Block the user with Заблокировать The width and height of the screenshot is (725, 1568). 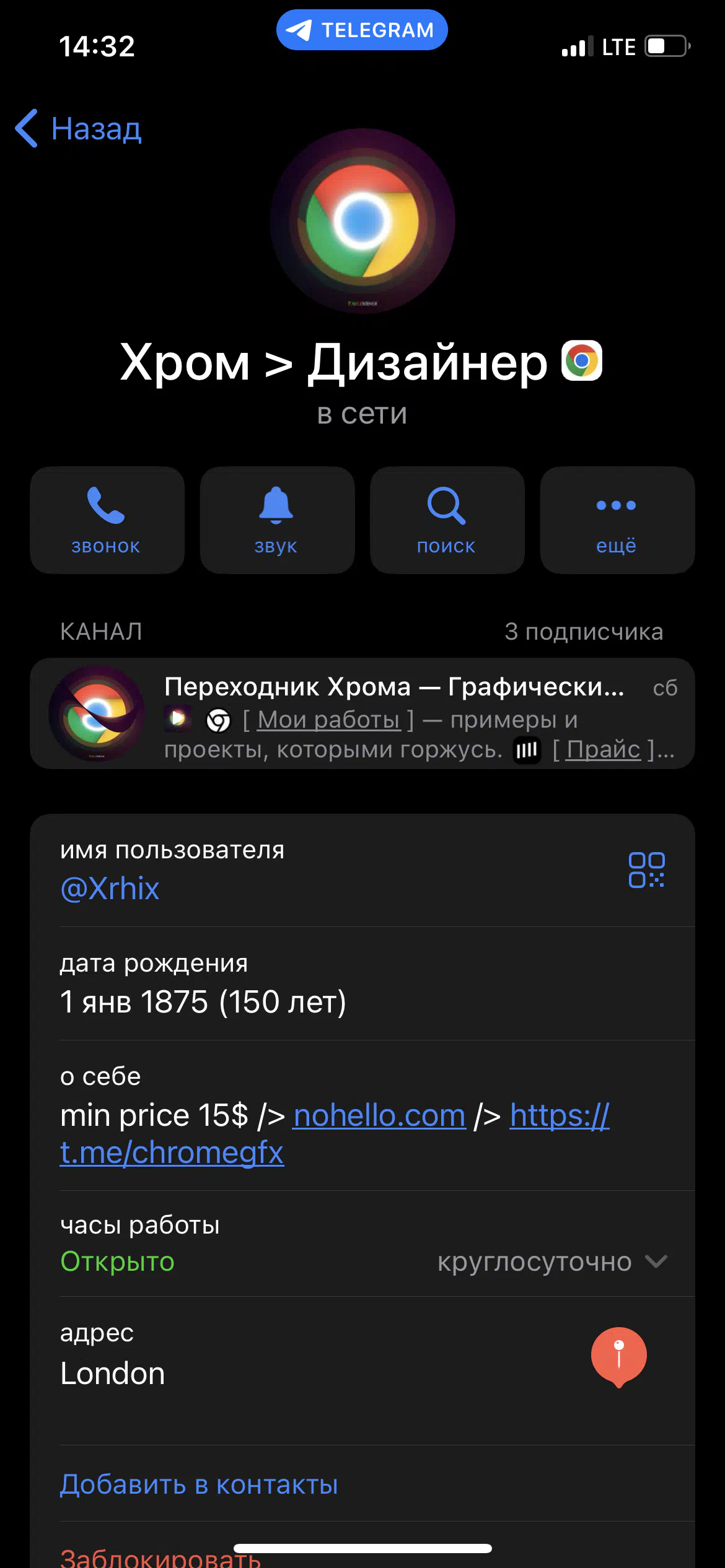pos(160,1557)
